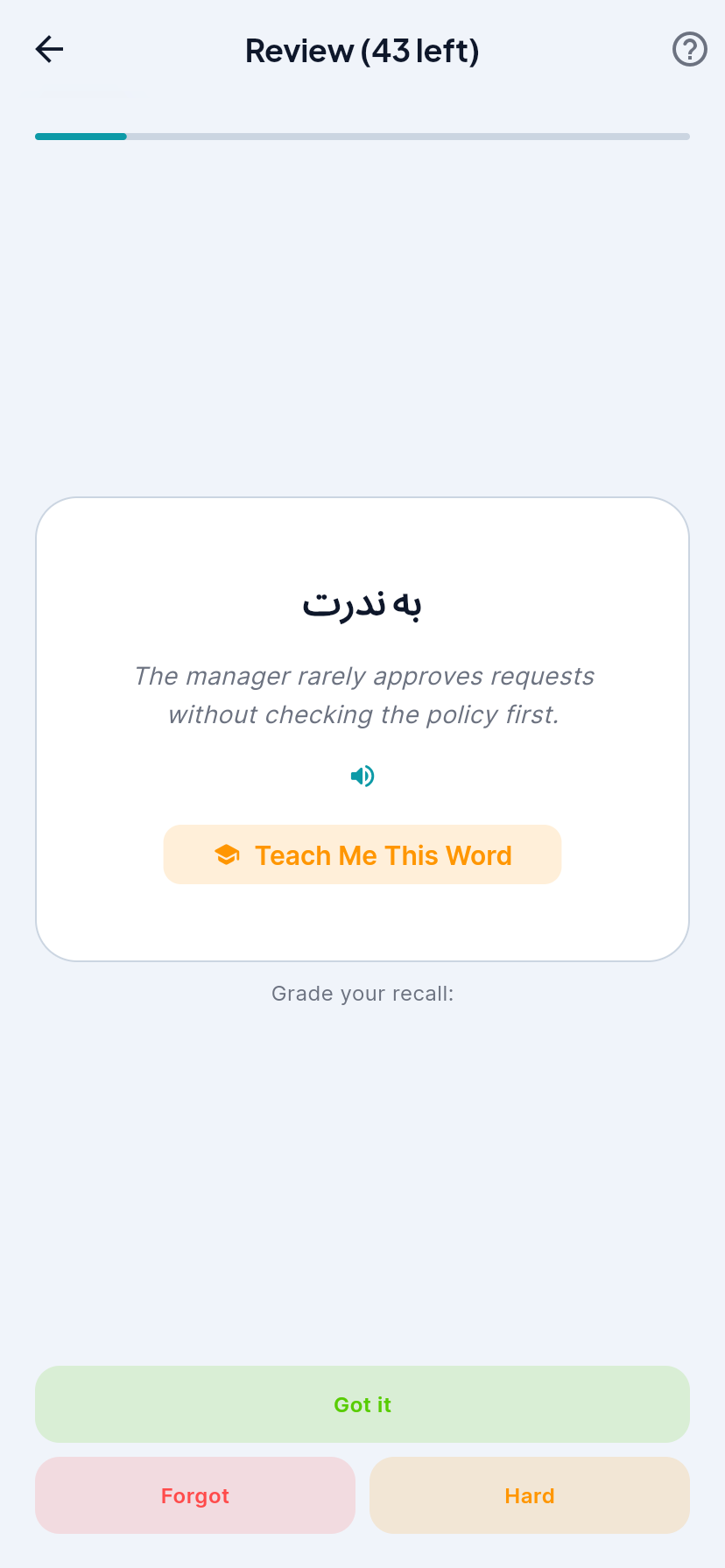Go back using the arrow icon
Image resolution: width=725 pixels, height=1568 pixels.
pos(50,49)
